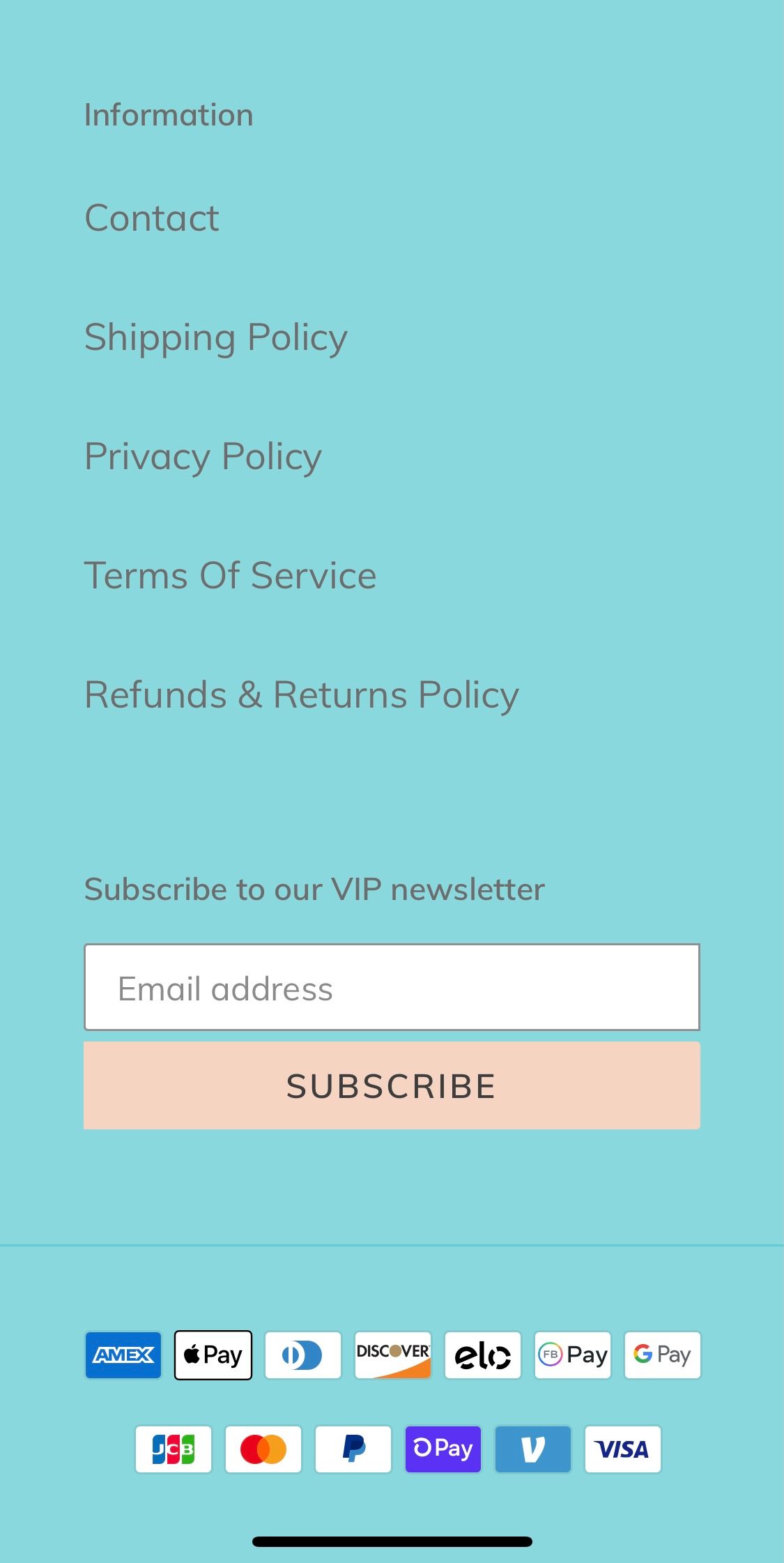The image size is (784, 1563).
Task: View the Privacy Policy
Action: coord(203,457)
